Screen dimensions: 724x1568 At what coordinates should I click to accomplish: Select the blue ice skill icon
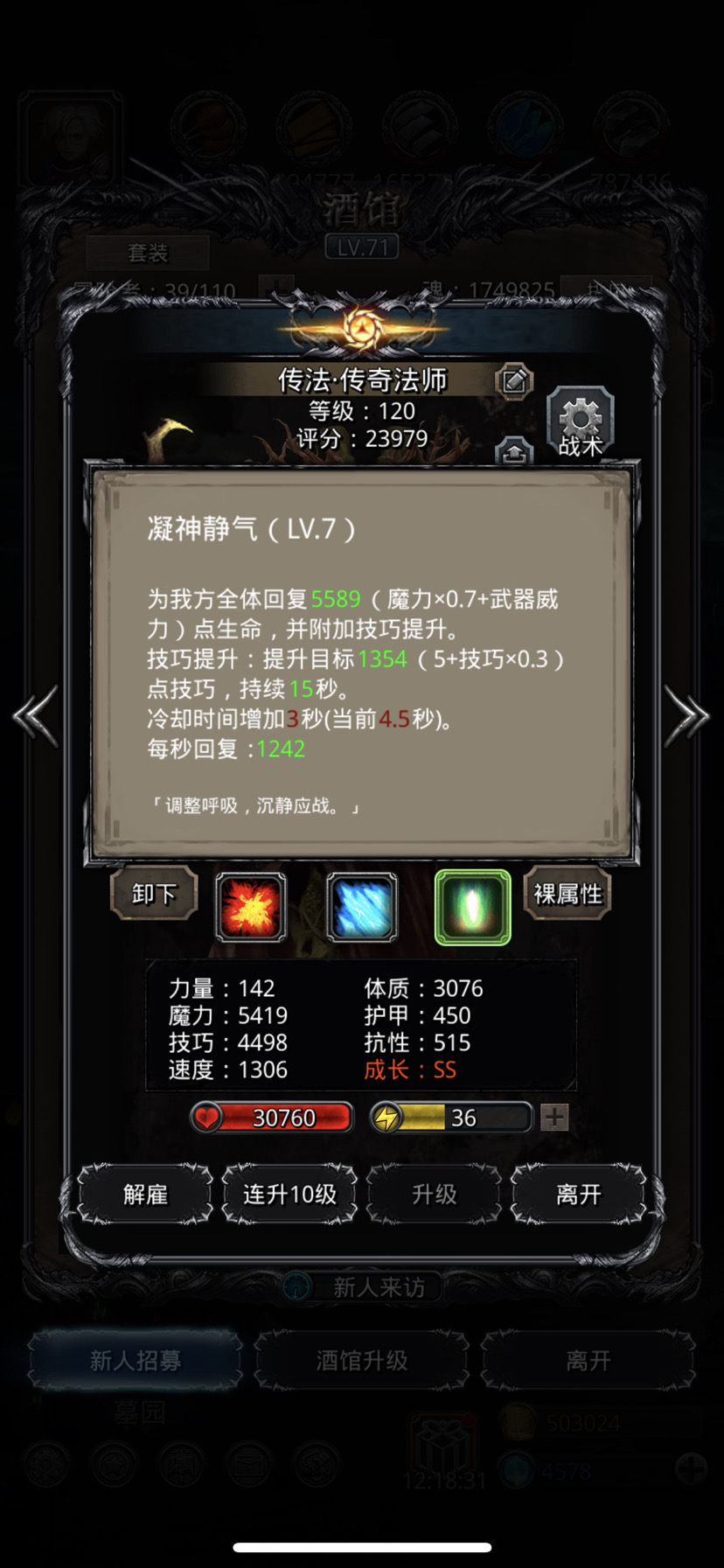[362, 908]
